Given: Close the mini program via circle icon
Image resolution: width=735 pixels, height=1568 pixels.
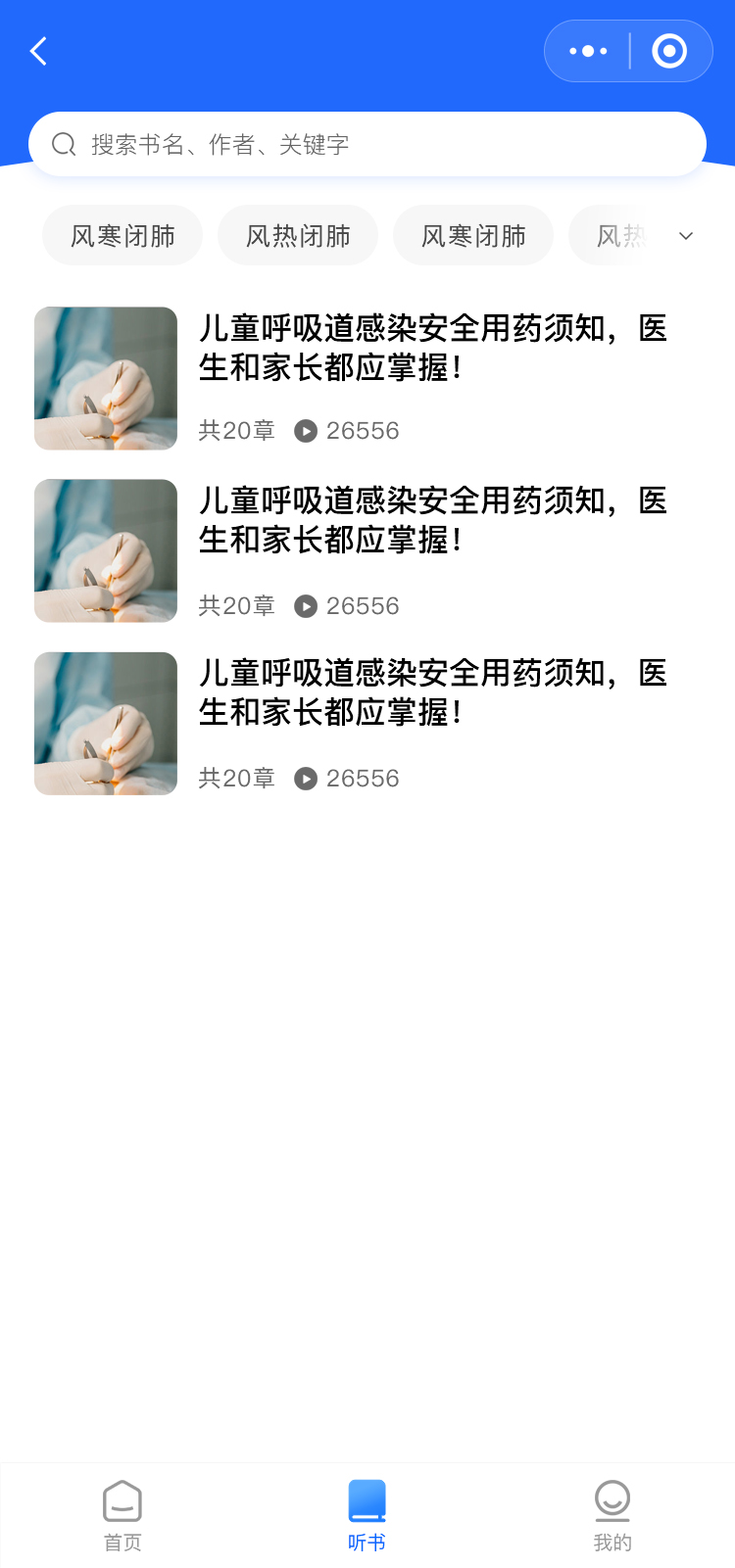Looking at the screenshot, I should (669, 51).
